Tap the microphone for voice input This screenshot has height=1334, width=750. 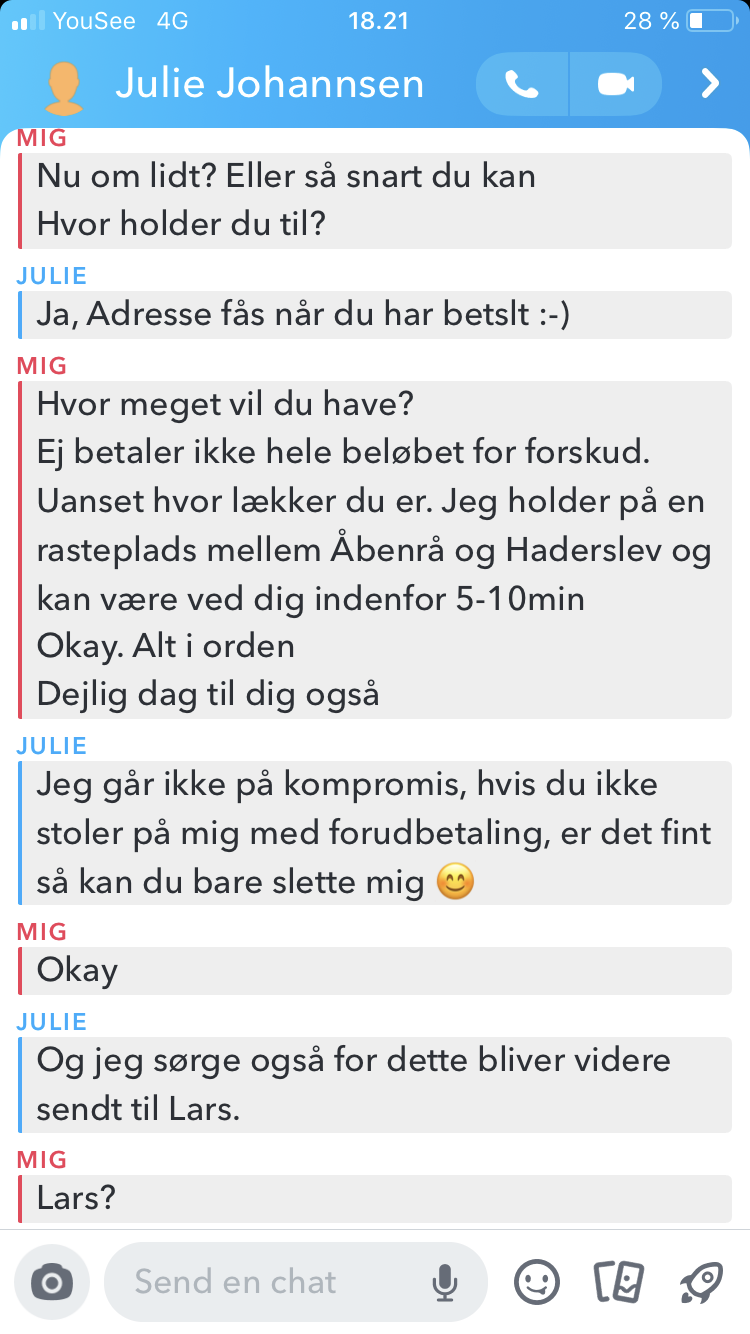[x=445, y=1281]
